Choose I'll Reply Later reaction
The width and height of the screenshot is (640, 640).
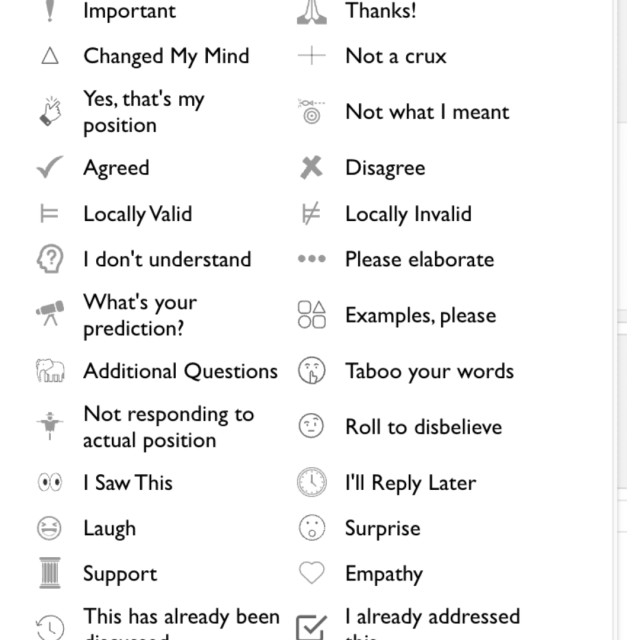[x=410, y=483]
